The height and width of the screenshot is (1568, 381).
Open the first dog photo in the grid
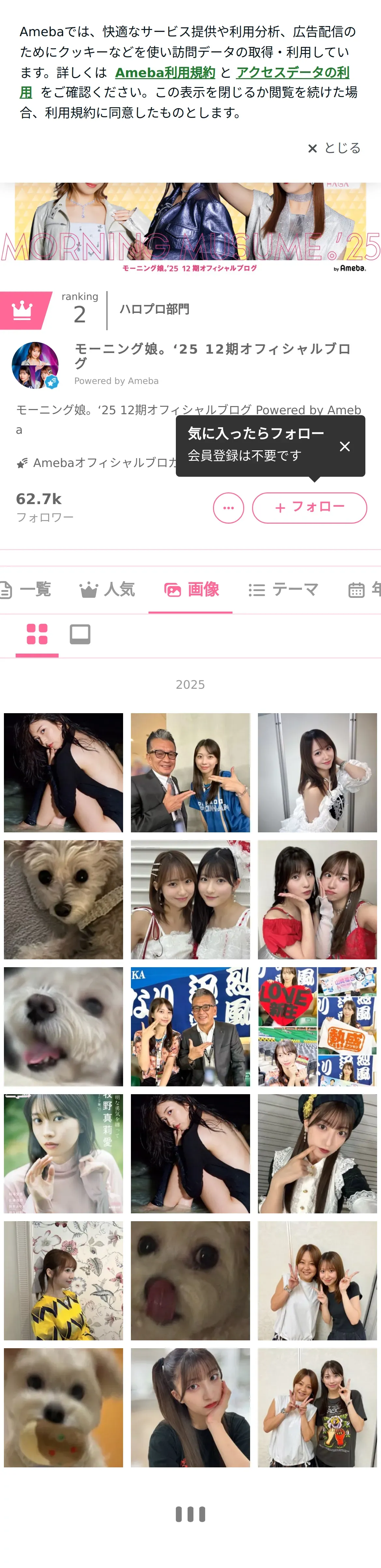[x=63, y=900]
